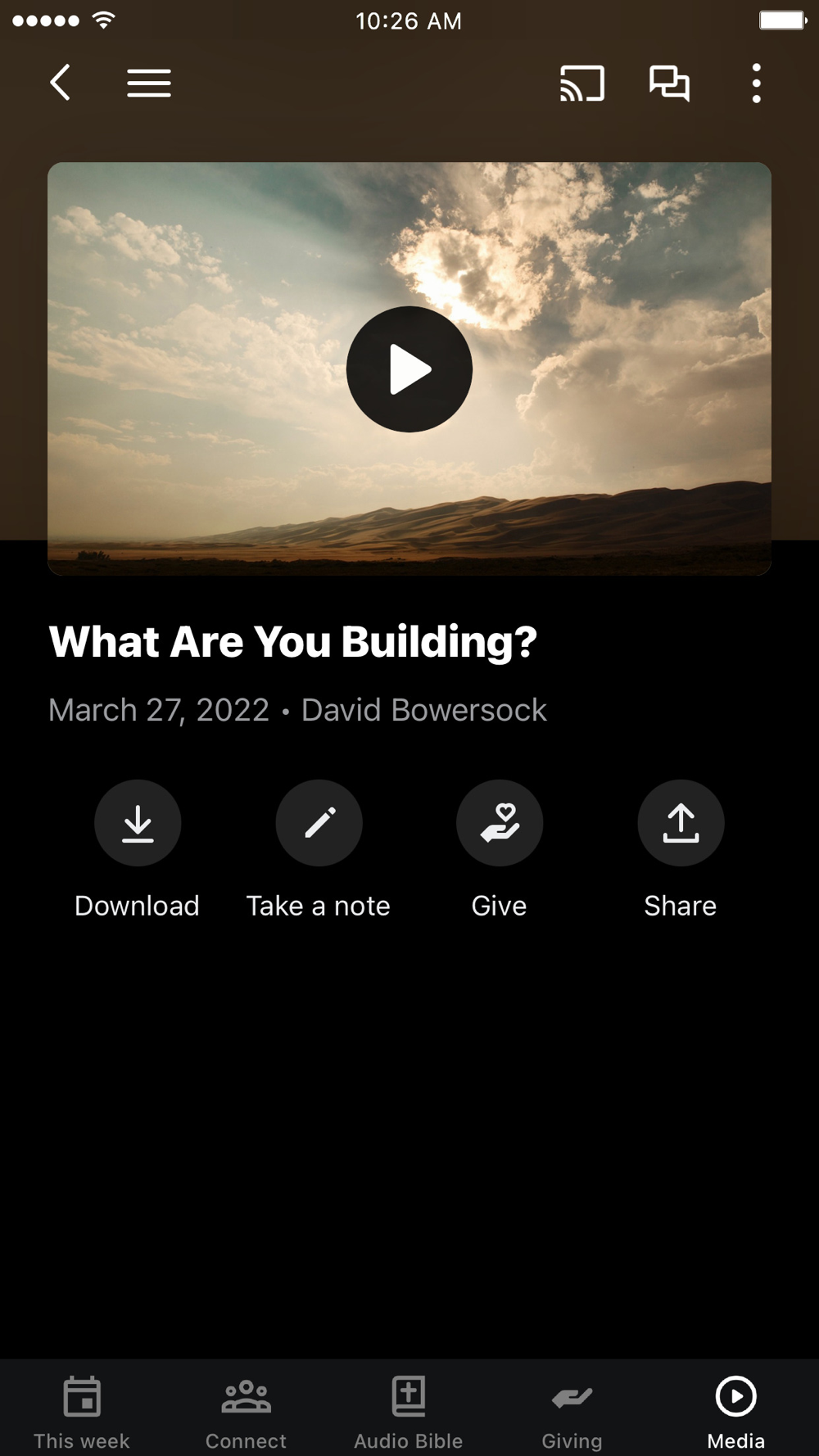Open the hamburger drawer menu

pyautogui.click(x=149, y=83)
